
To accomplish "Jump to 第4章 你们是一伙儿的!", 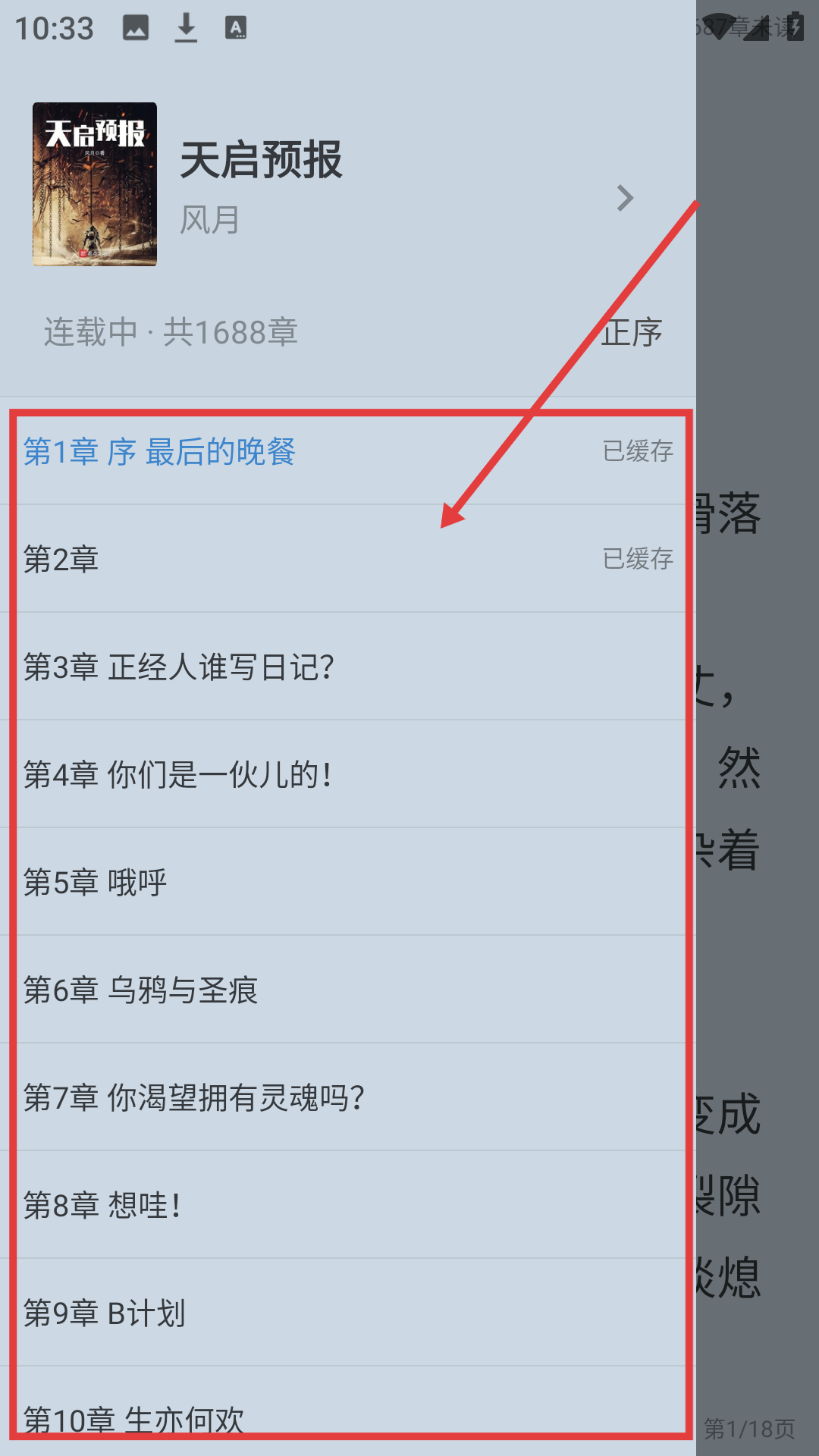I will (x=177, y=775).
